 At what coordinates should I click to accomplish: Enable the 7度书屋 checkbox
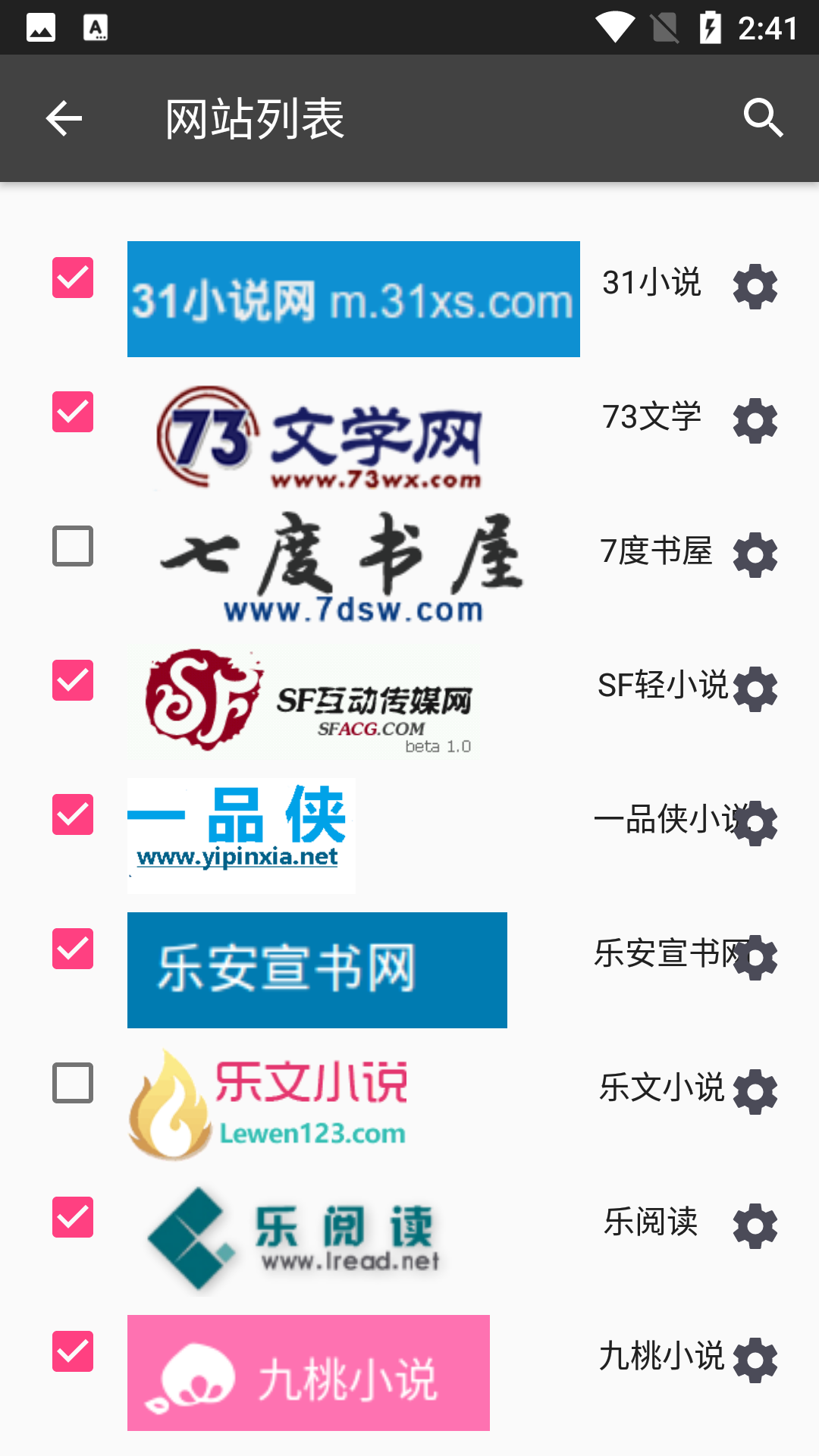(73, 546)
